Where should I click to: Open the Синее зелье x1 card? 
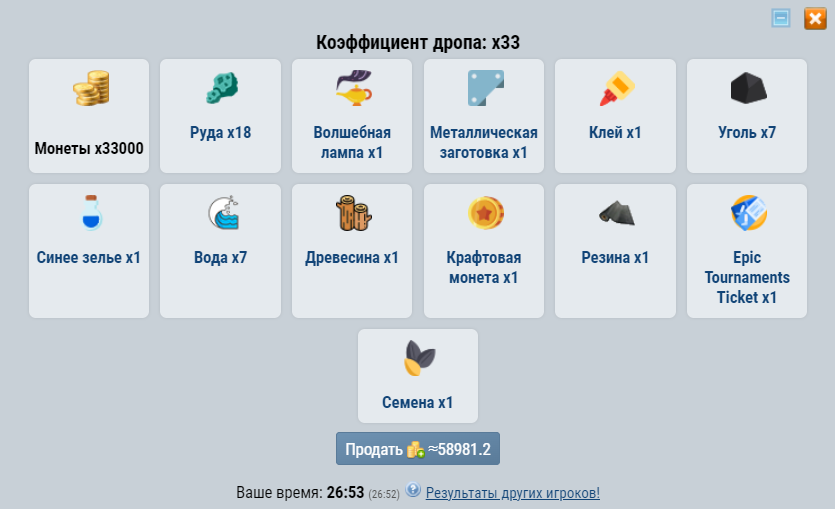coord(89,251)
